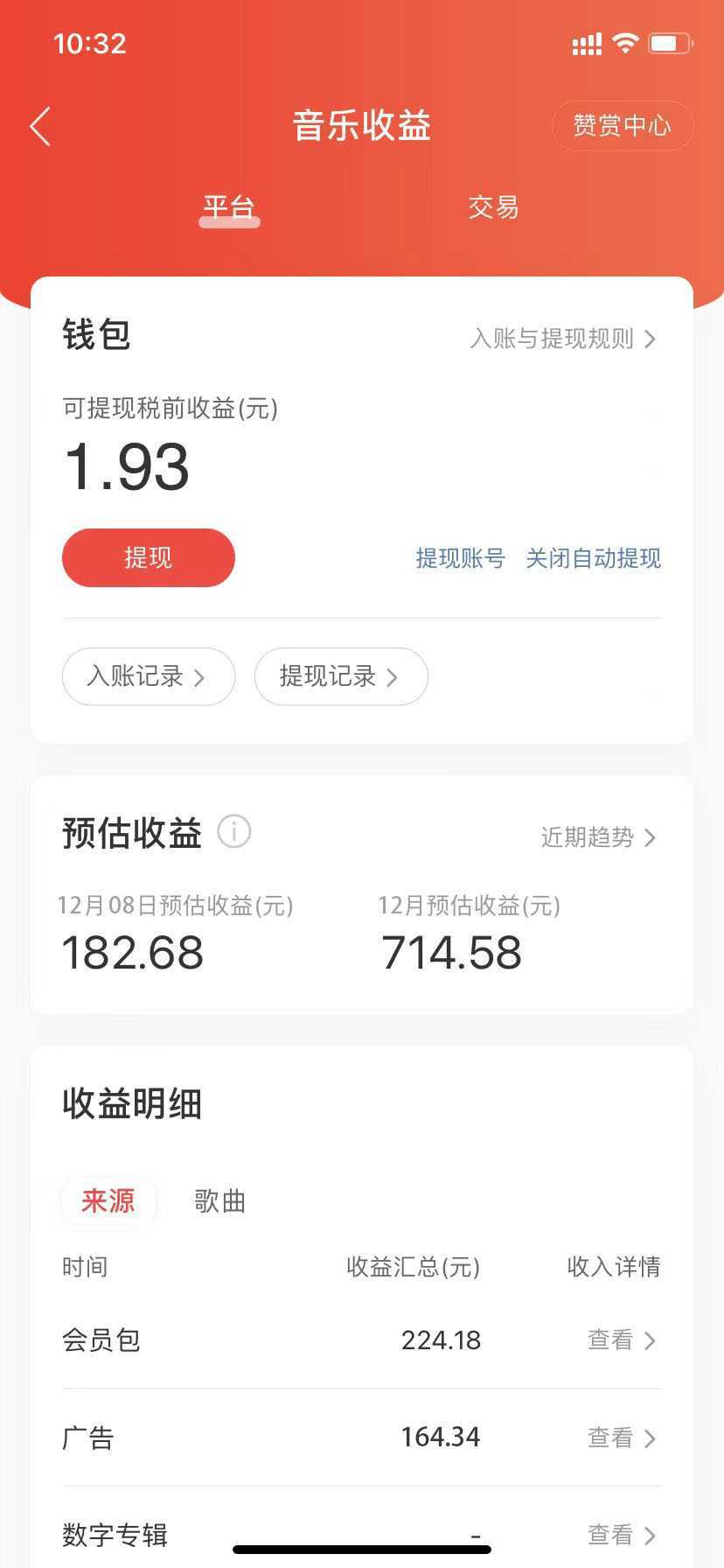Select the 歌曲 filter option
This screenshot has height=1568, width=724.
tap(219, 1201)
